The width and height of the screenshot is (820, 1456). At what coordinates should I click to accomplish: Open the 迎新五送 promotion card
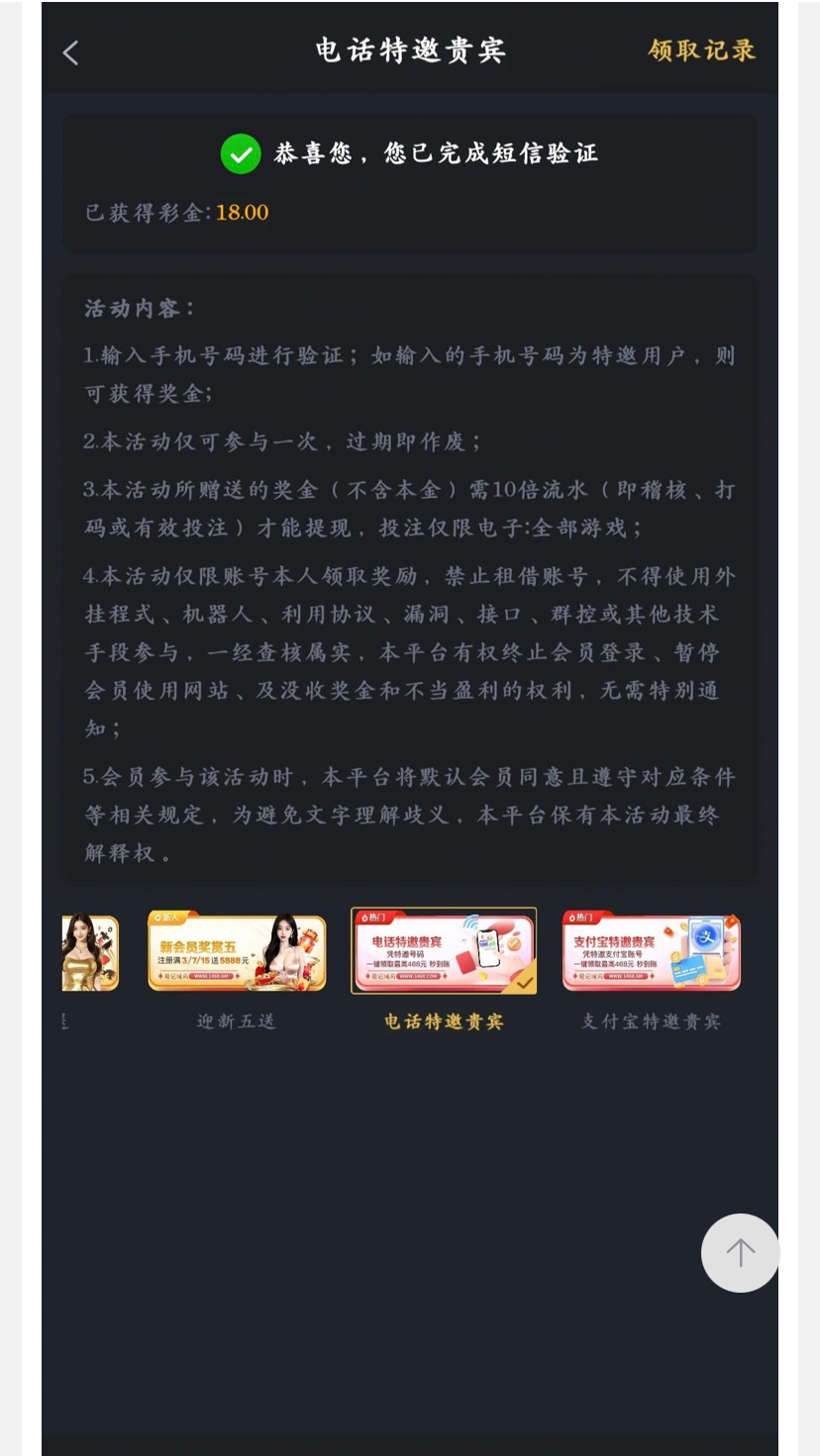coord(237,952)
